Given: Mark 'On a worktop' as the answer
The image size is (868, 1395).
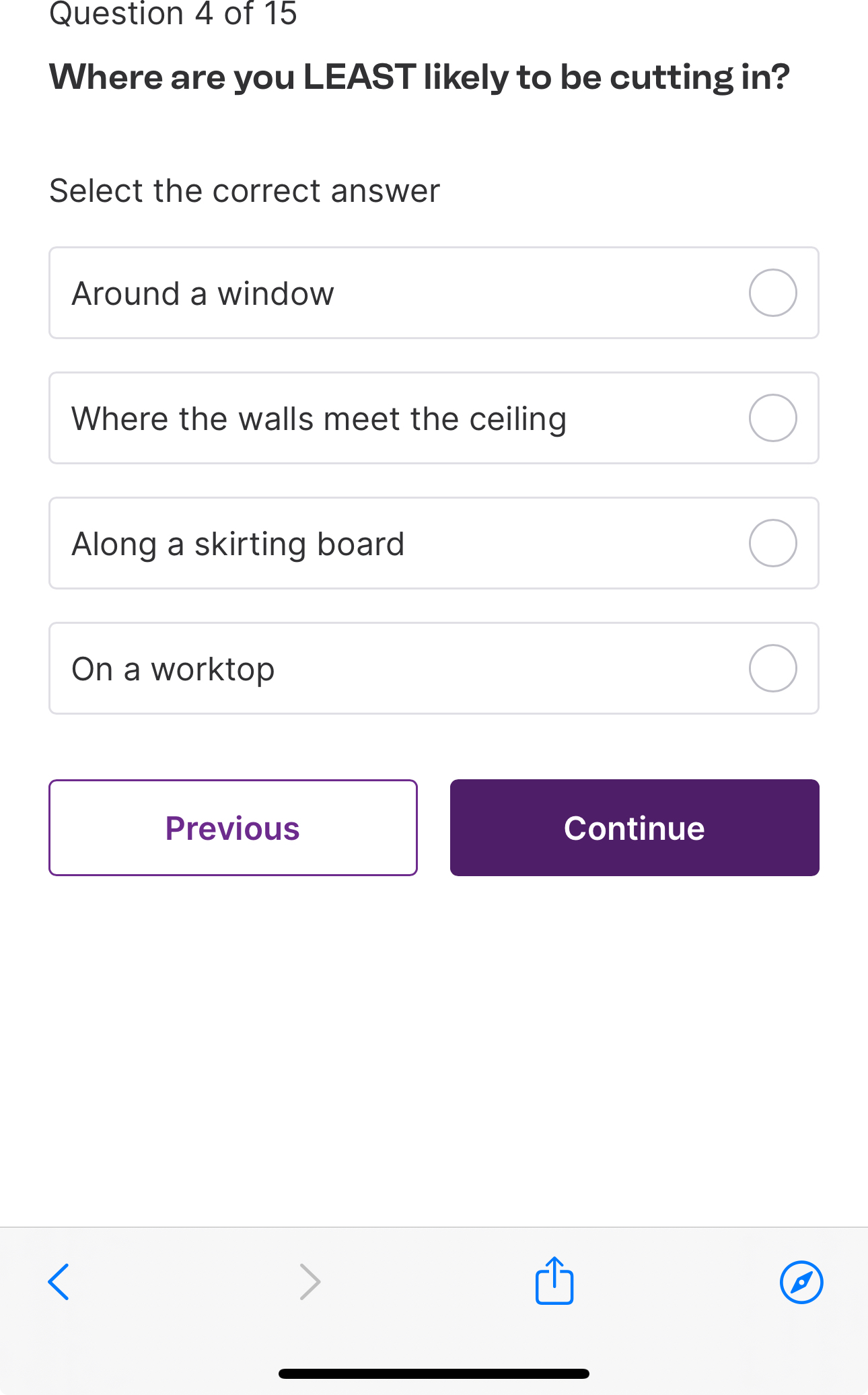Looking at the screenshot, I should pyautogui.click(x=772, y=668).
